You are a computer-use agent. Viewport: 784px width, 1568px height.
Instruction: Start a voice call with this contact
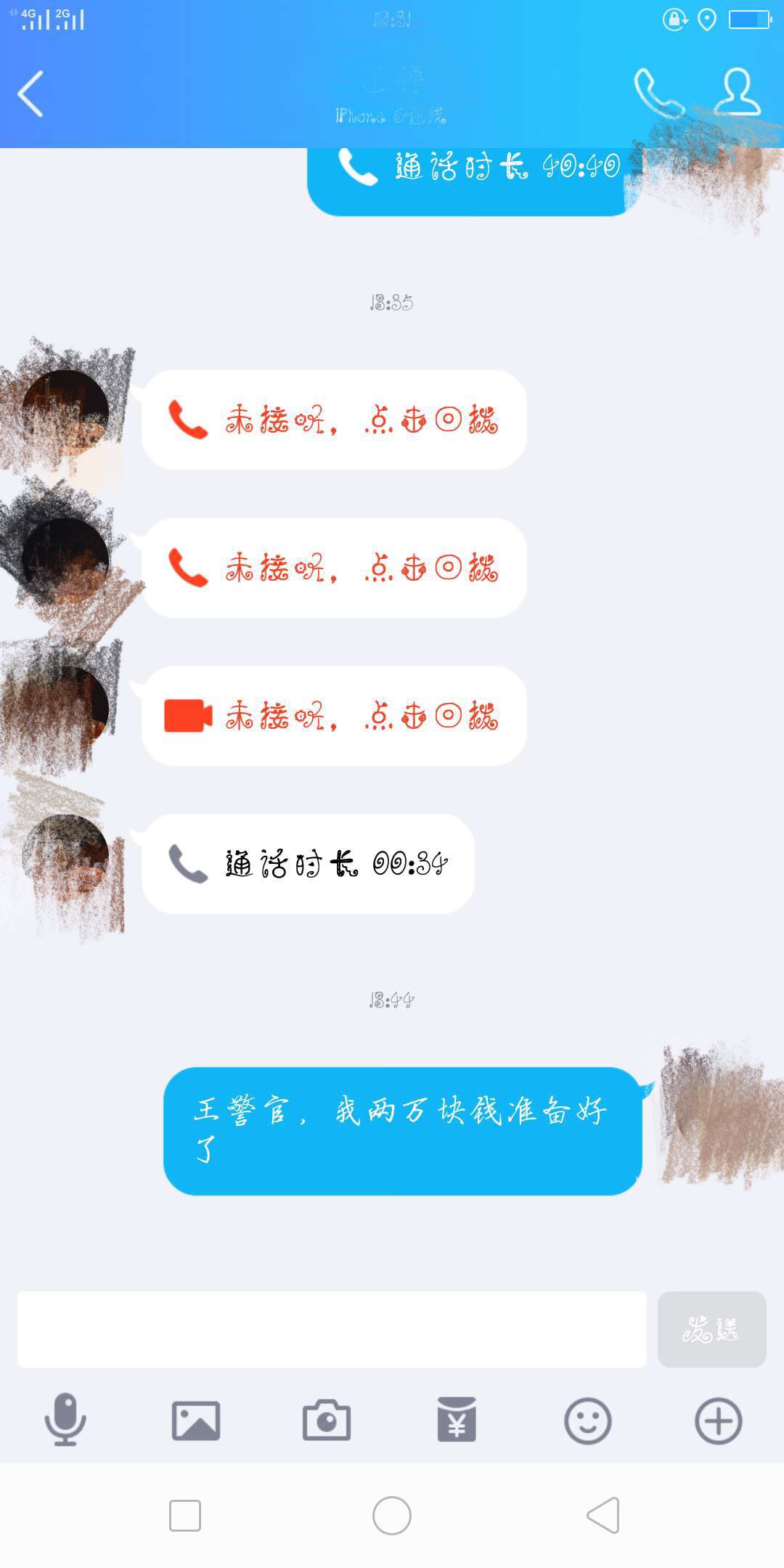tap(658, 93)
